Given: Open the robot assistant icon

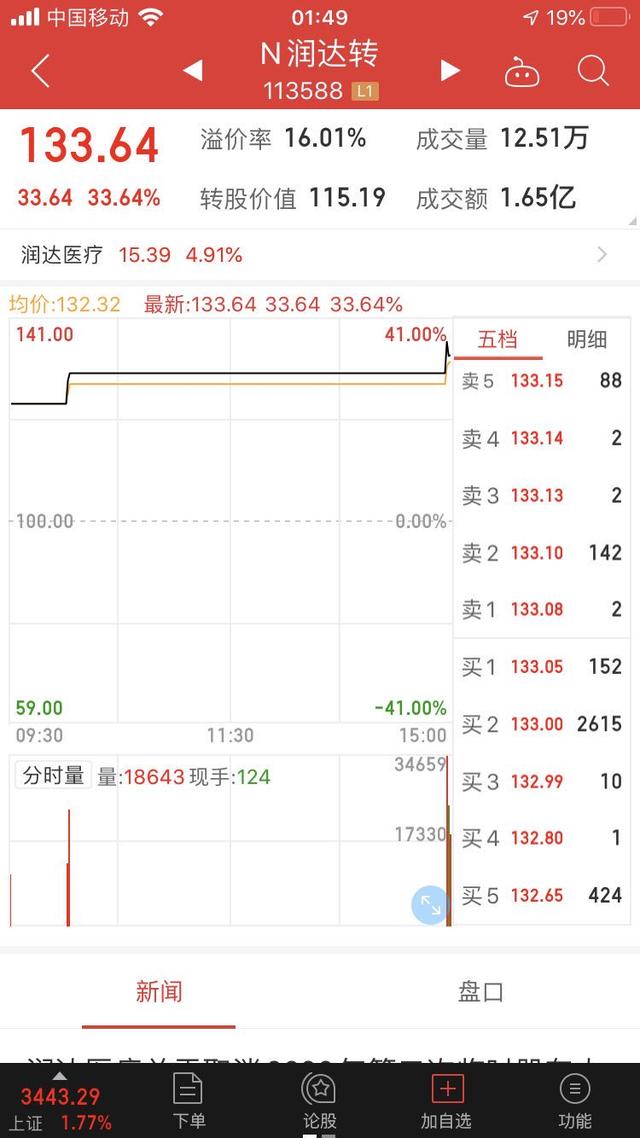Looking at the screenshot, I should click(522, 72).
